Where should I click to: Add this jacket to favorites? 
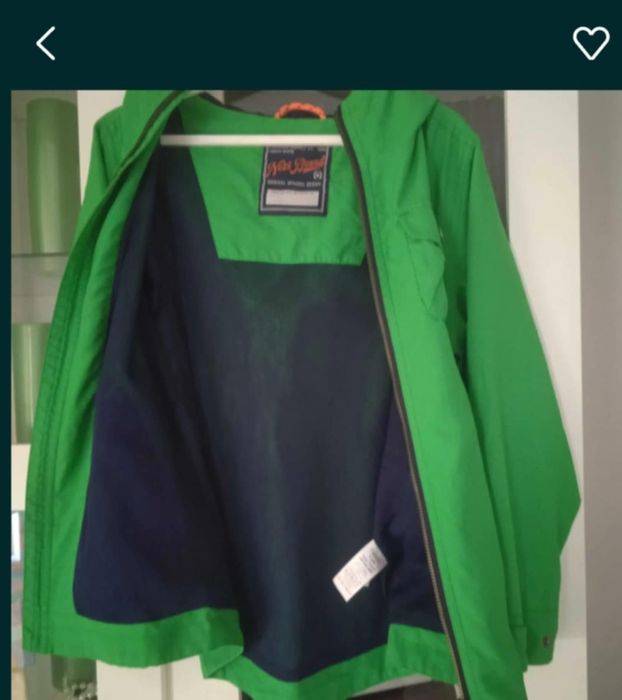[x=590, y=43]
